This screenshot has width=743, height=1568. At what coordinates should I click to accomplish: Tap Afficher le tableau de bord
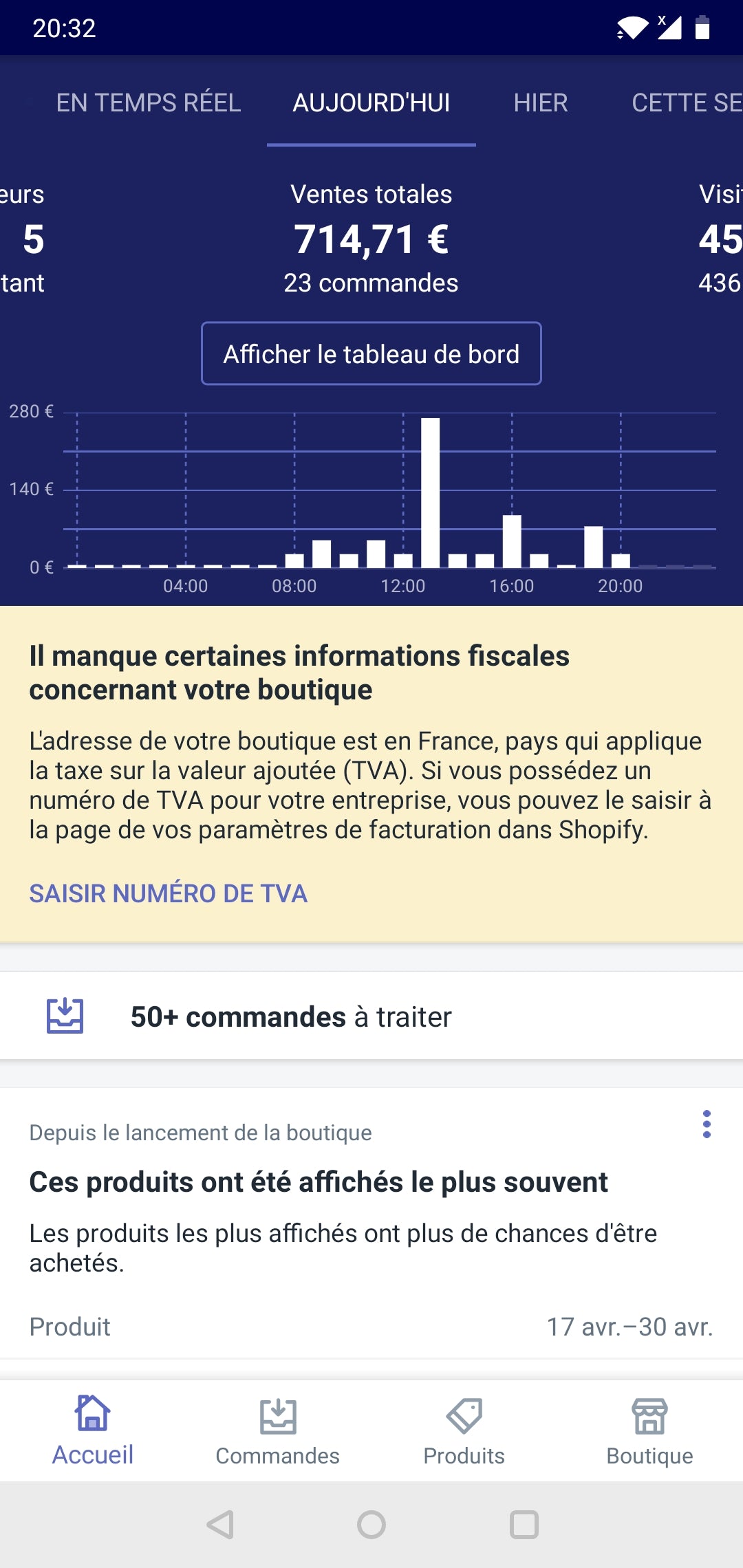click(371, 353)
